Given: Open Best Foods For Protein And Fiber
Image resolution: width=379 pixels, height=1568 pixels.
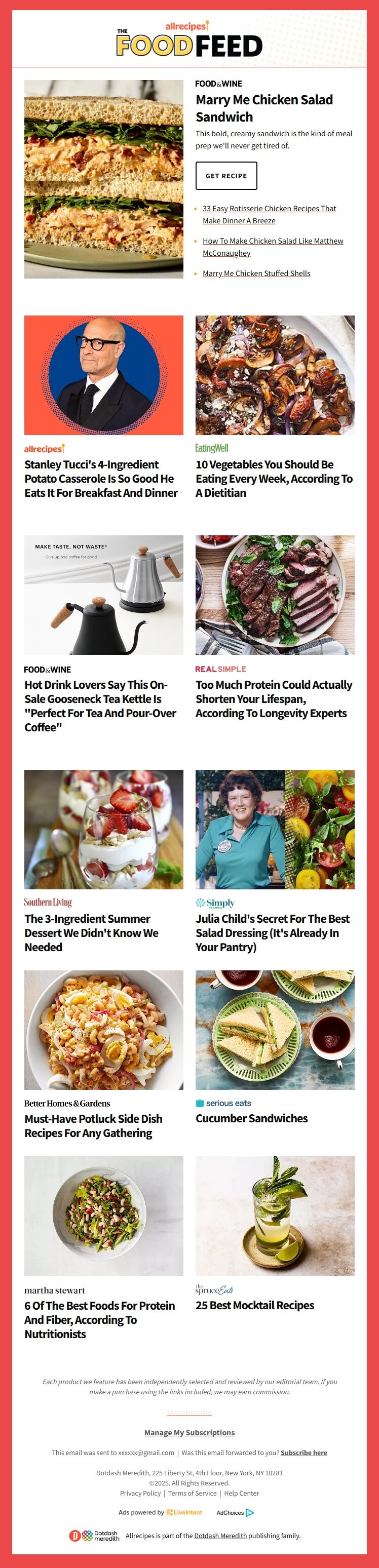Looking at the screenshot, I should 99,1320.
